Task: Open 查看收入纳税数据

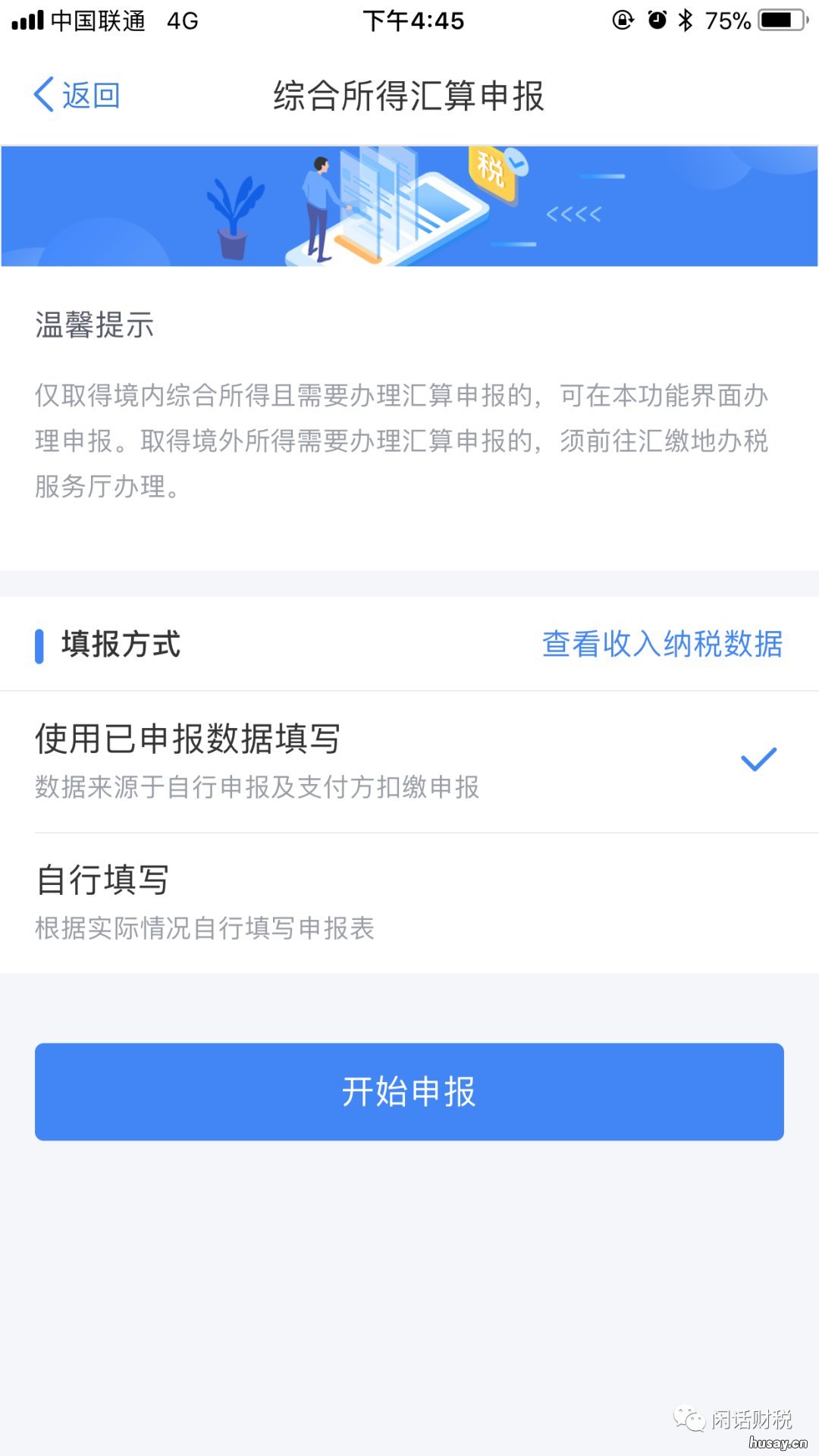Action: click(662, 645)
